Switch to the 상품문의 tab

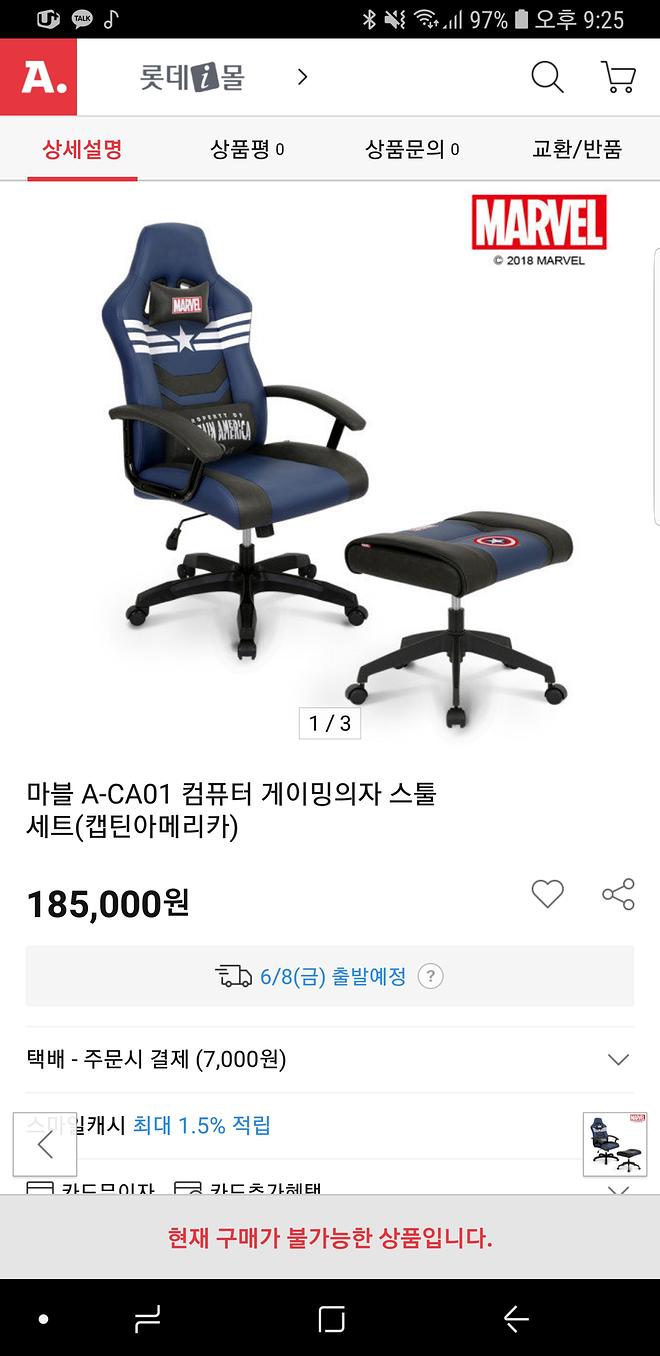click(411, 150)
